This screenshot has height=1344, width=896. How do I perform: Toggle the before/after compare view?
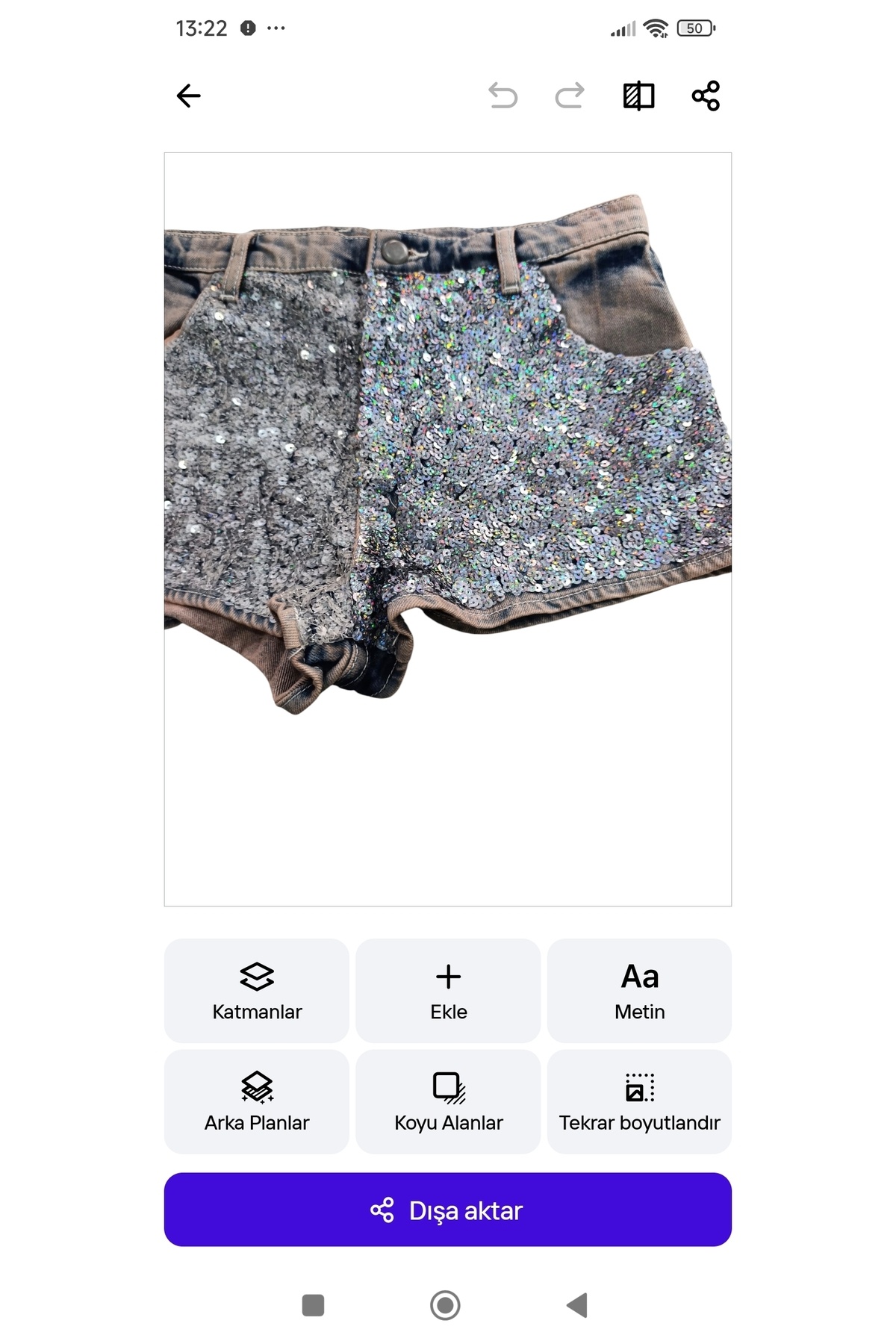coord(638,96)
